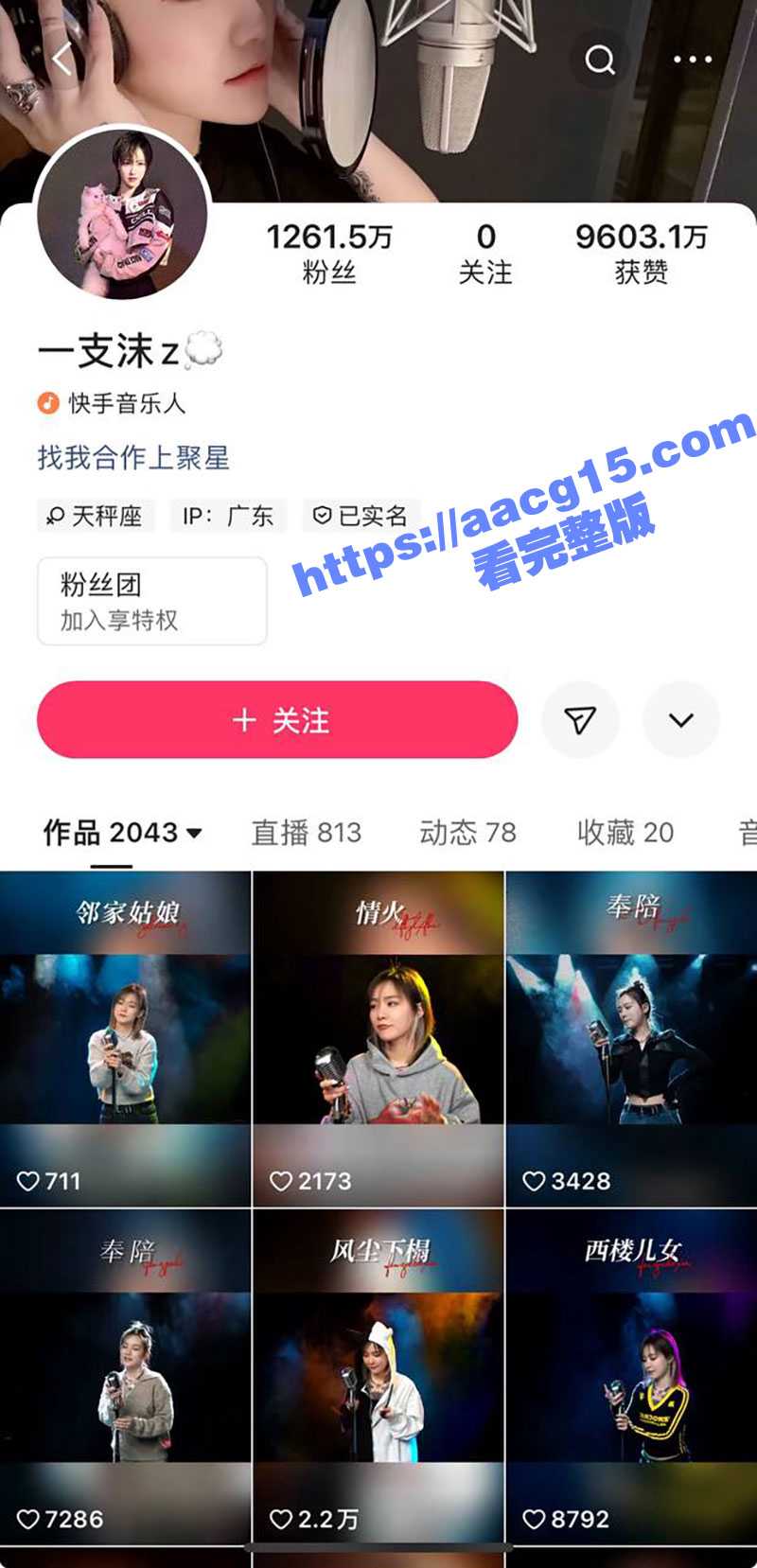Open the 收藏 20 tab
Image resolution: width=757 pixels, height=1568 pixels.
tap(624, 833)
